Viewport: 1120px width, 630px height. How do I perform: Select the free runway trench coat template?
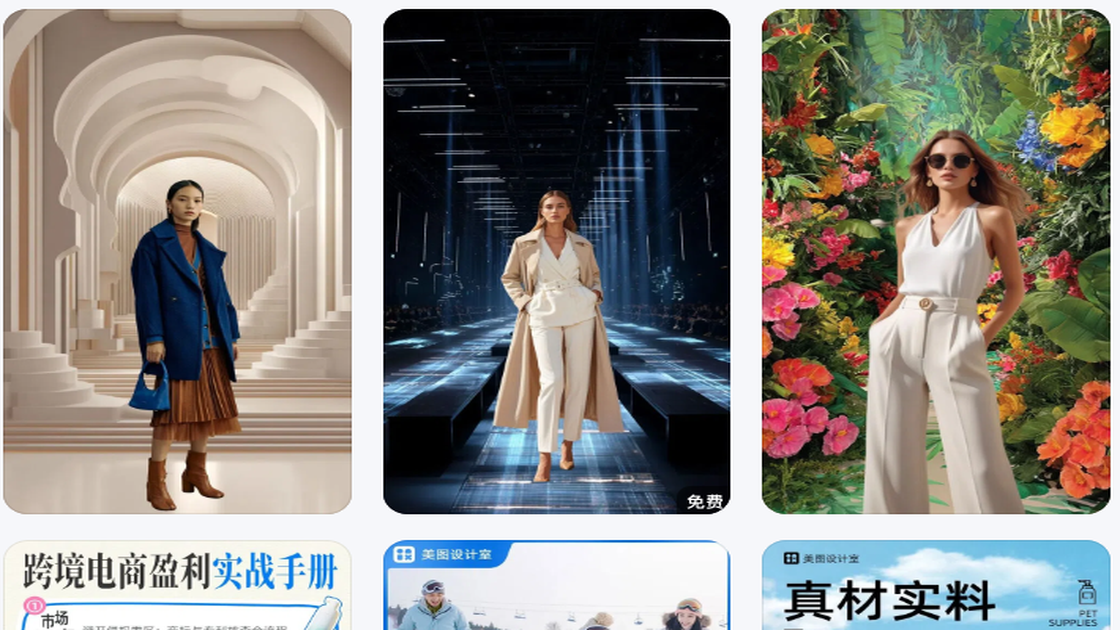click(556, 262)
